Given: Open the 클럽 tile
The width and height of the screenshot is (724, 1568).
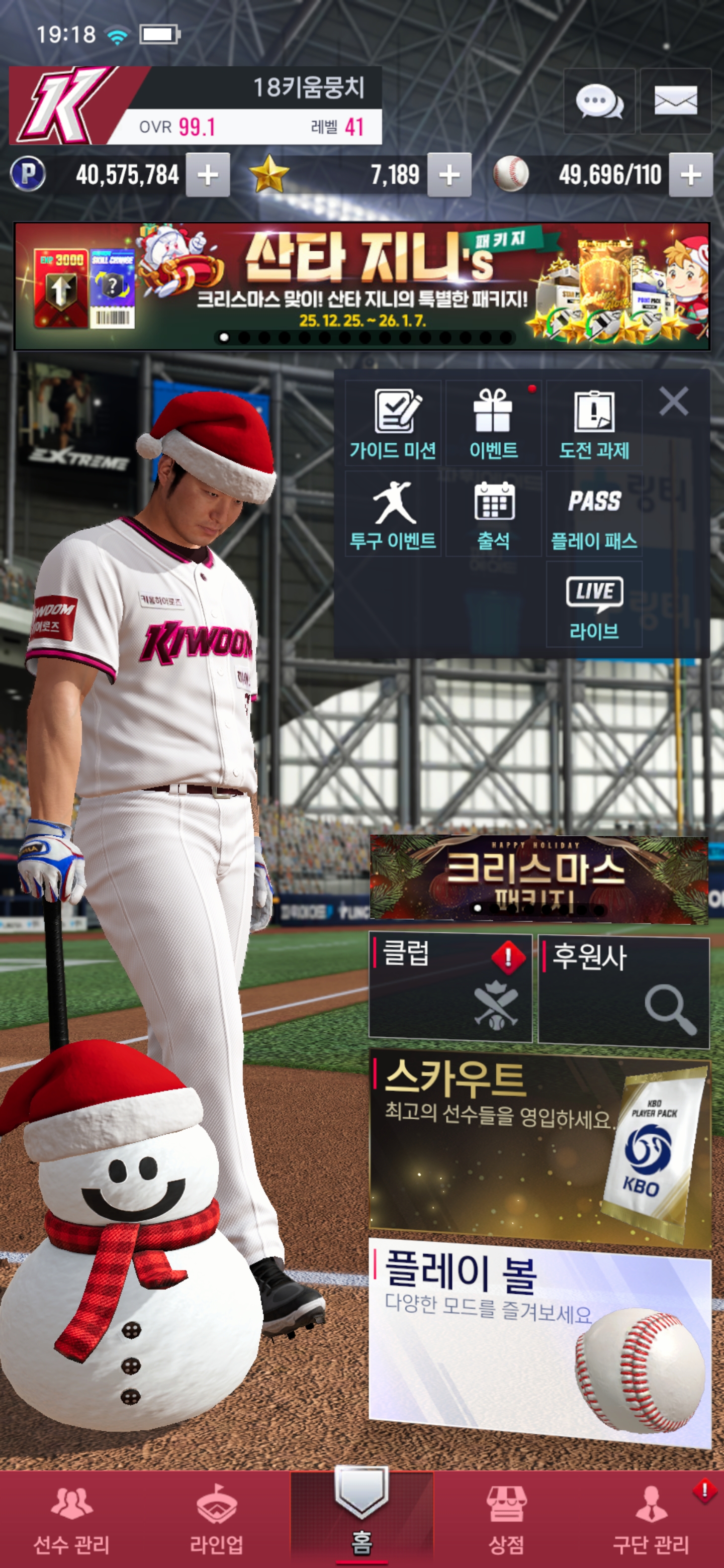Looking at the screenshot, I should point(450,988).
